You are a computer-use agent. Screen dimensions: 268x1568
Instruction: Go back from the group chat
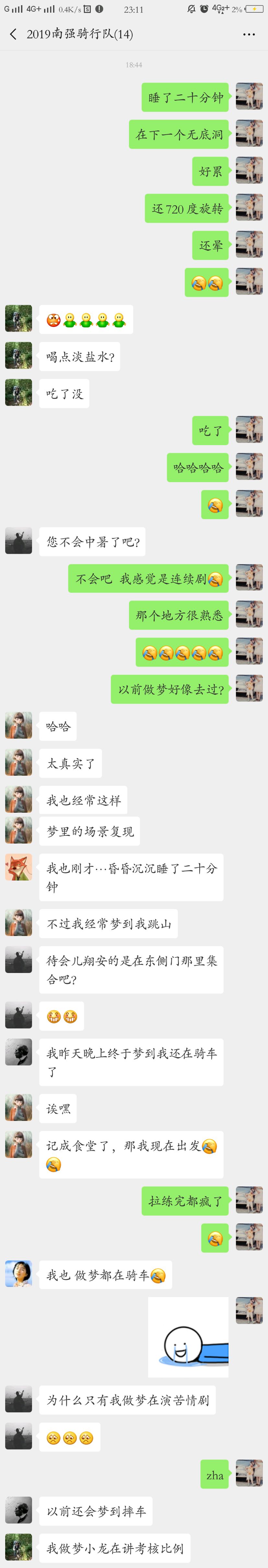point(13,34)
